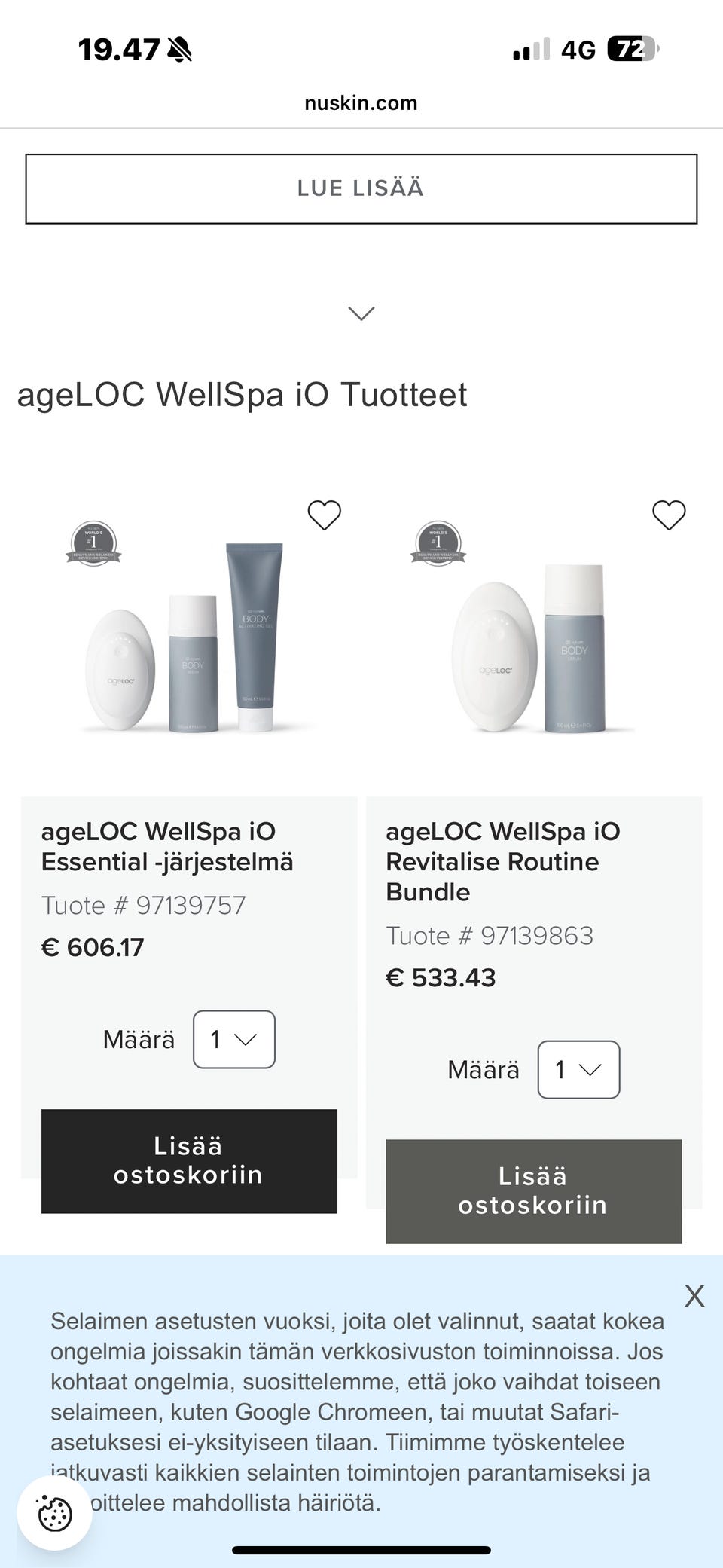Add Essential -järjestelmä to the cart
Screen dimensions: 723x1568
(189, 1161)
